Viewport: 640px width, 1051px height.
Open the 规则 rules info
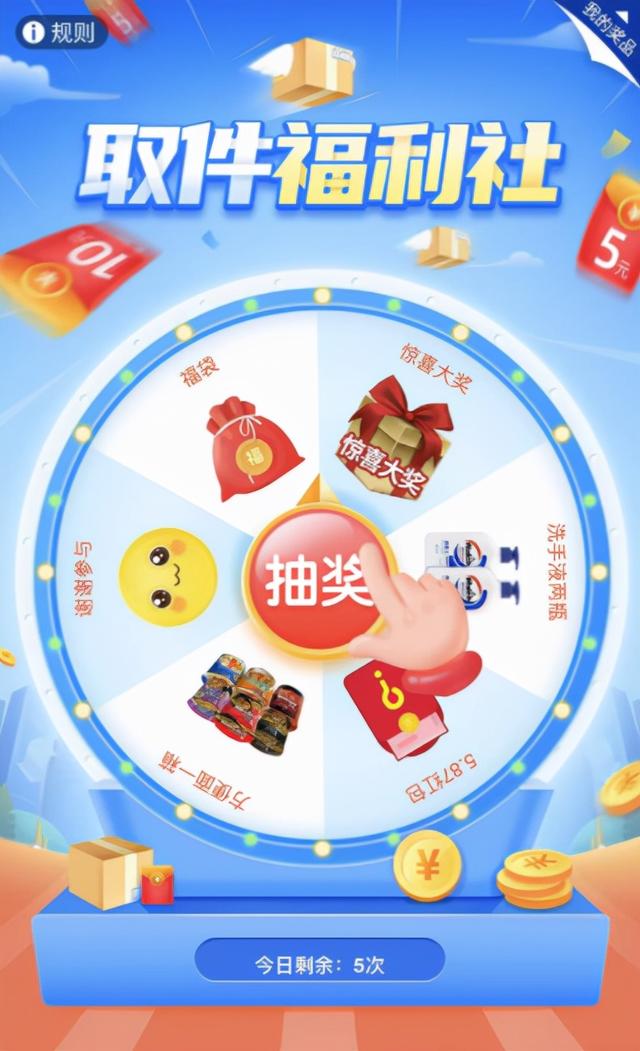(x=61, y=32)
